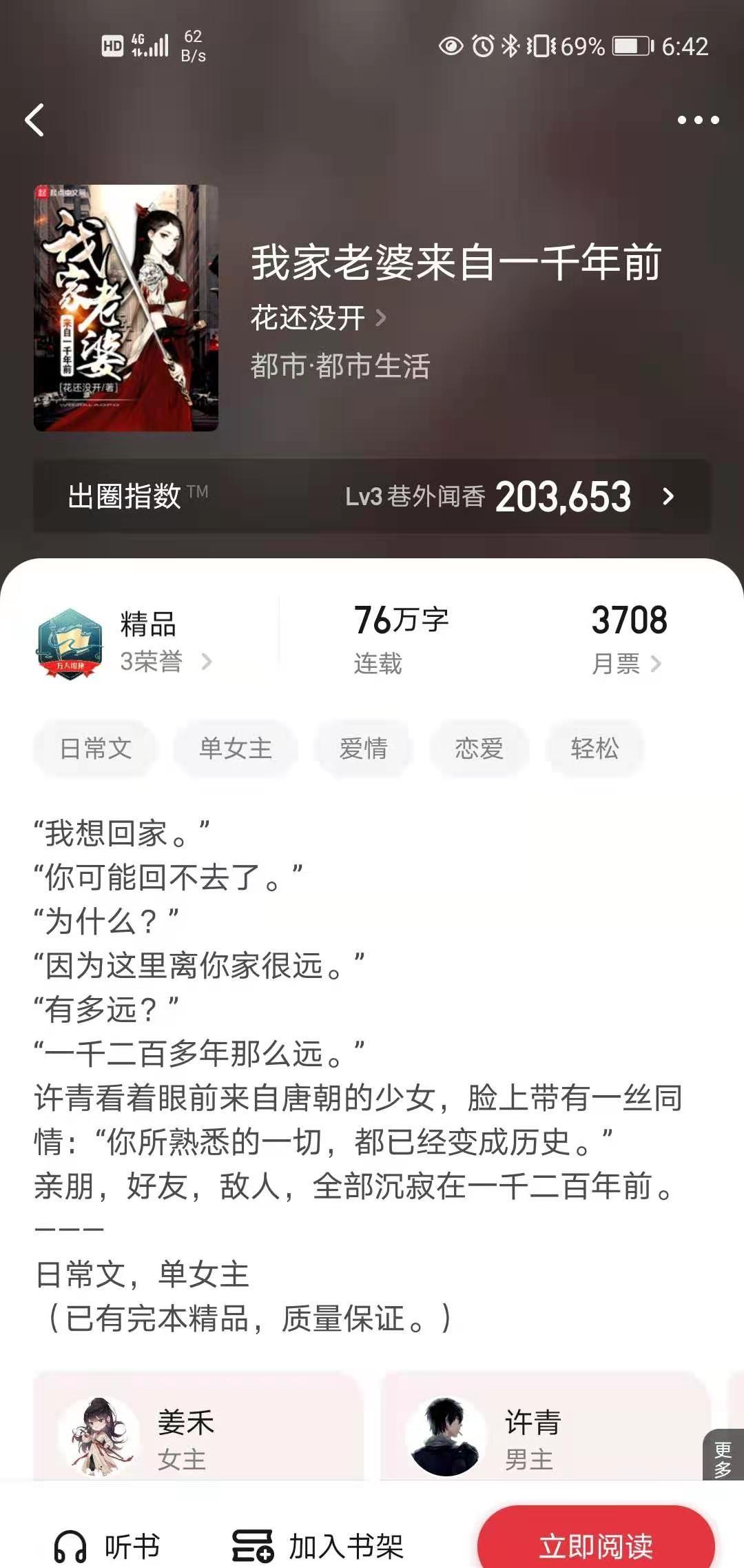Add the book via 加入书架
The height and width of the screenshot is (1568, 744).
318,1546
